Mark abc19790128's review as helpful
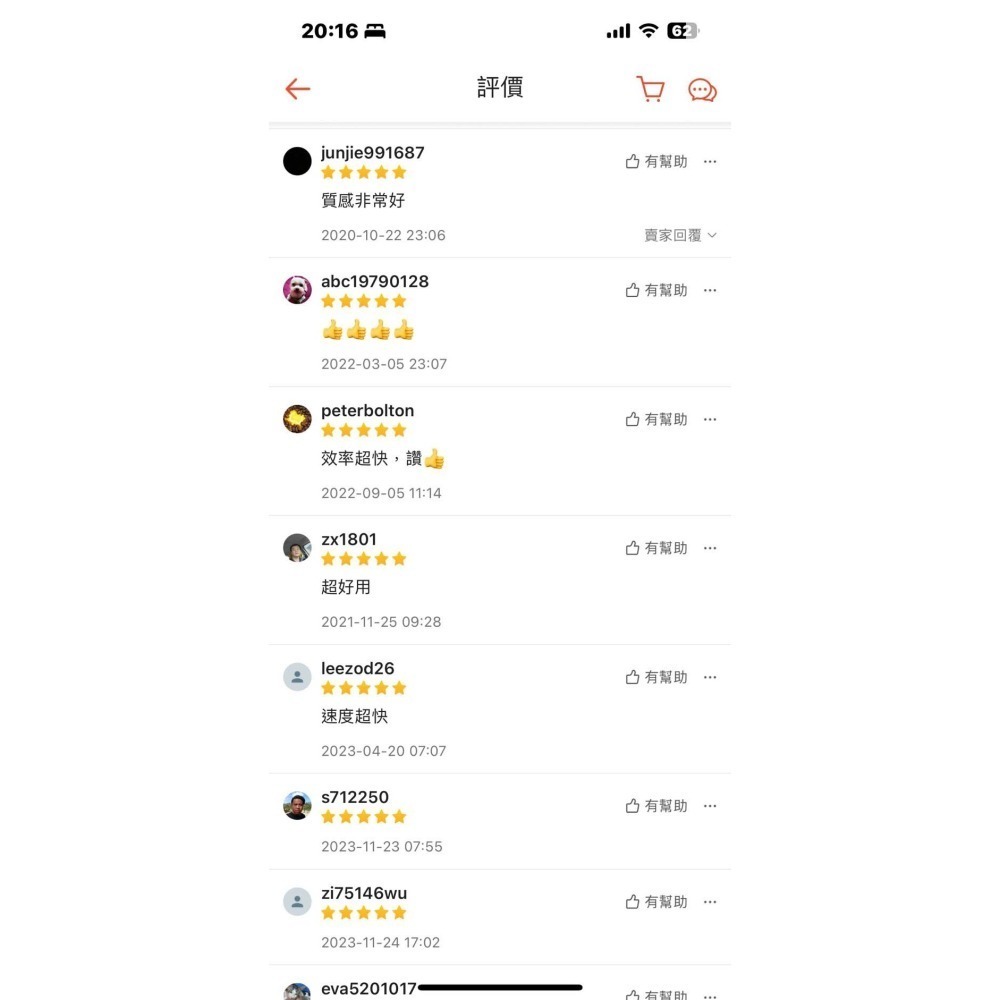Viewport: 1000px width, 1000px height. (x=656, y=291)
